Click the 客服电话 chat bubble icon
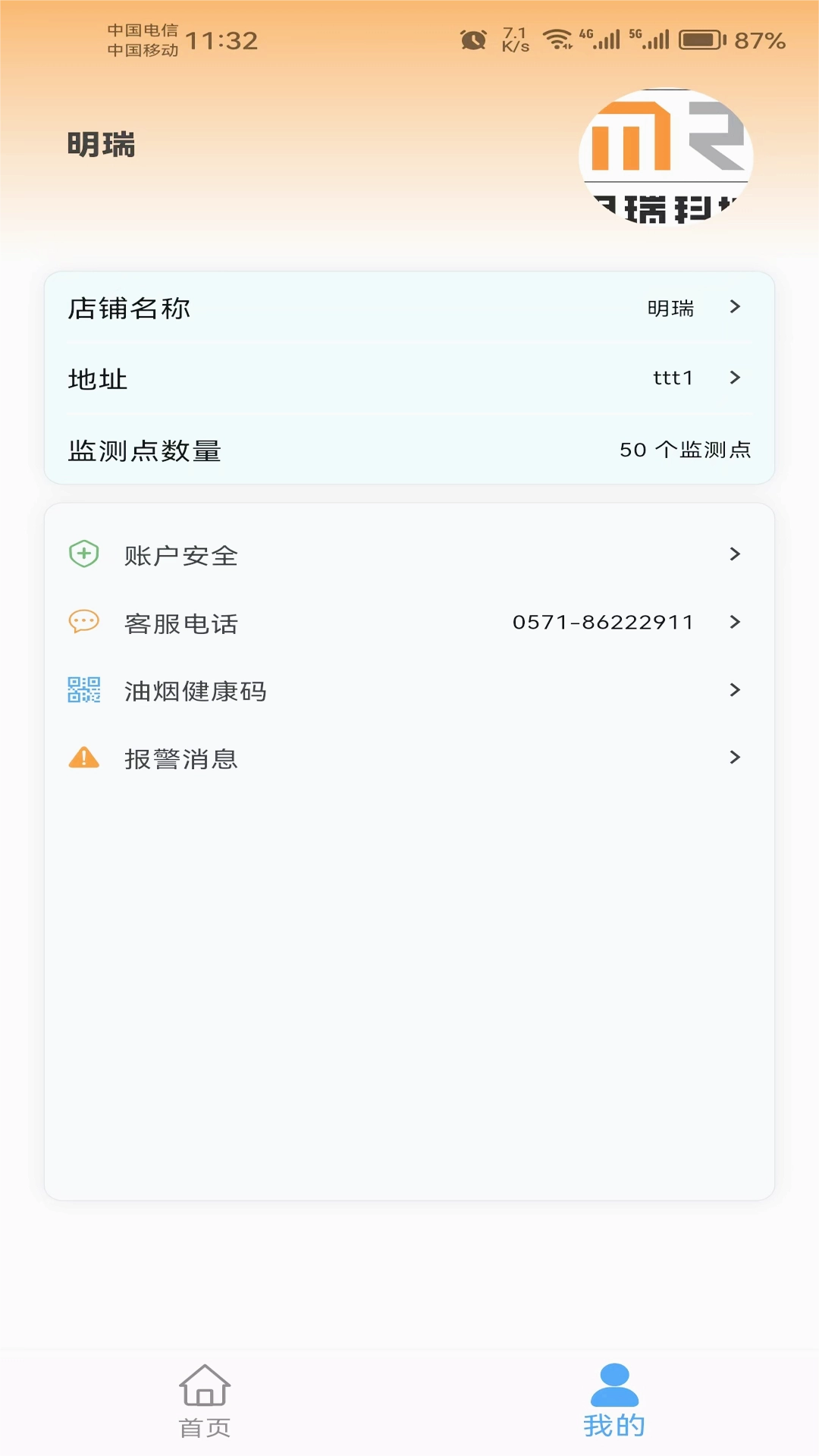Screen dimensions: 819x1456 point(83,622)
